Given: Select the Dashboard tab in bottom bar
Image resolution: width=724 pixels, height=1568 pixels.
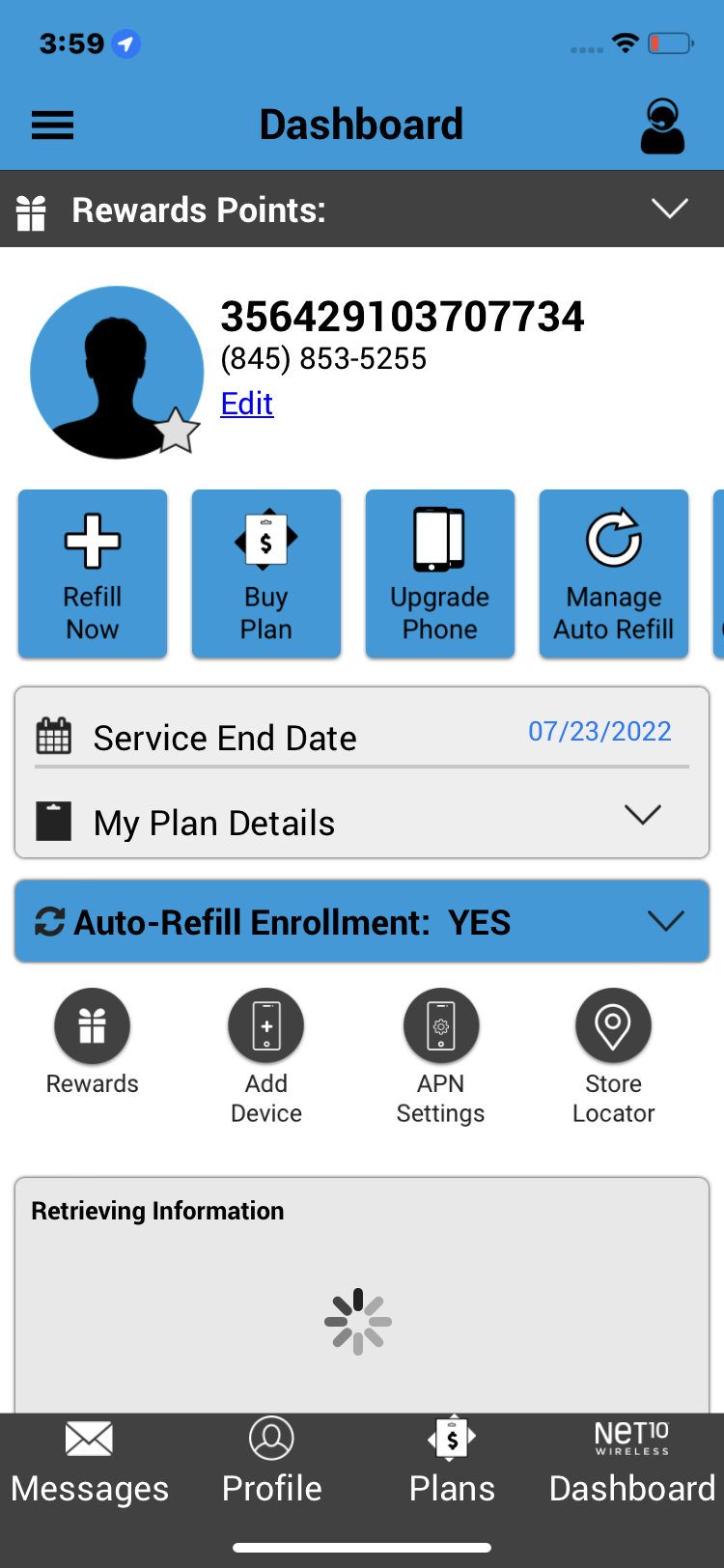Looking at the screenshot, I should [x=632, y=1463].
